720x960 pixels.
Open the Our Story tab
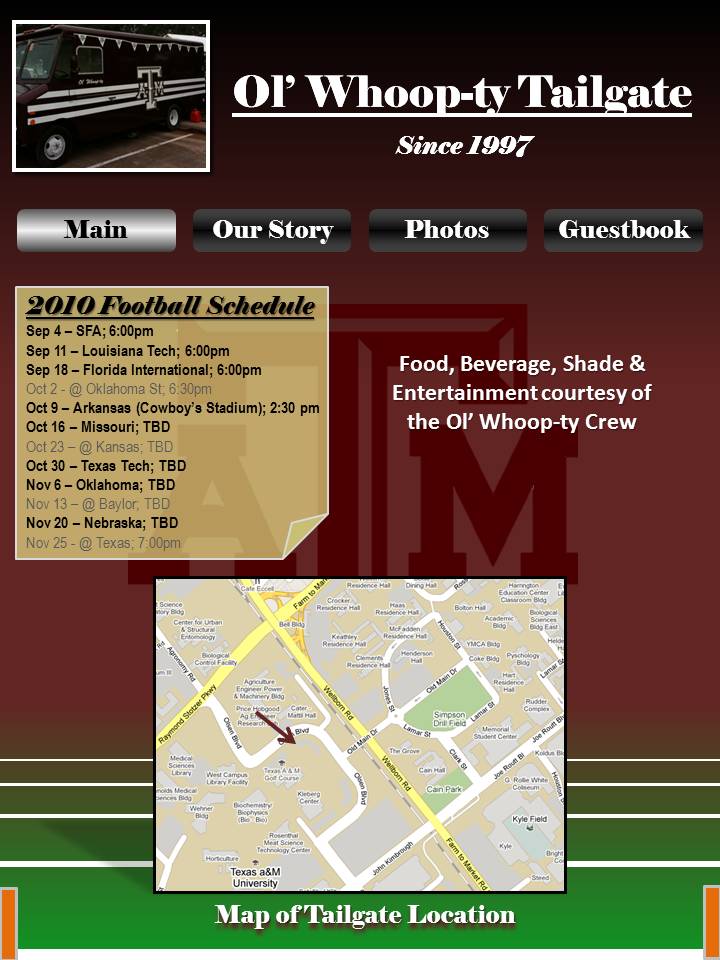coord(272,230)
